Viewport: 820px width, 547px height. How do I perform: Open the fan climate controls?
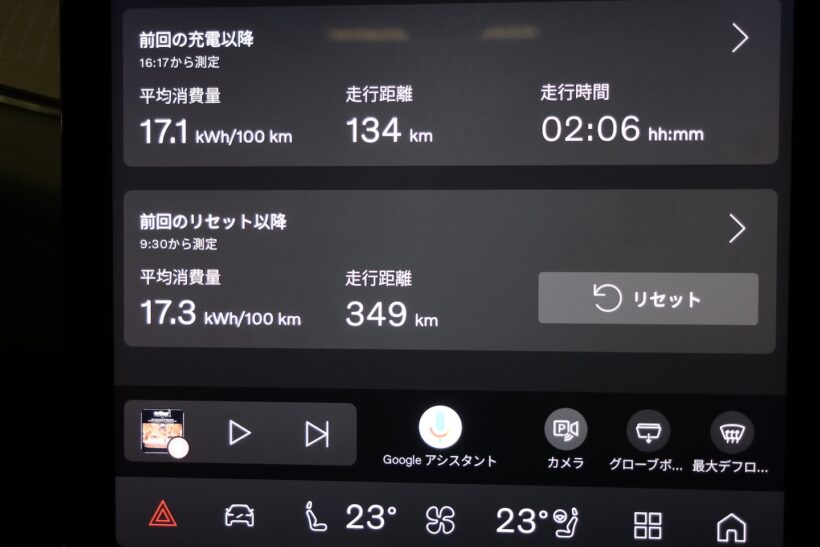[x=440, y=520]
